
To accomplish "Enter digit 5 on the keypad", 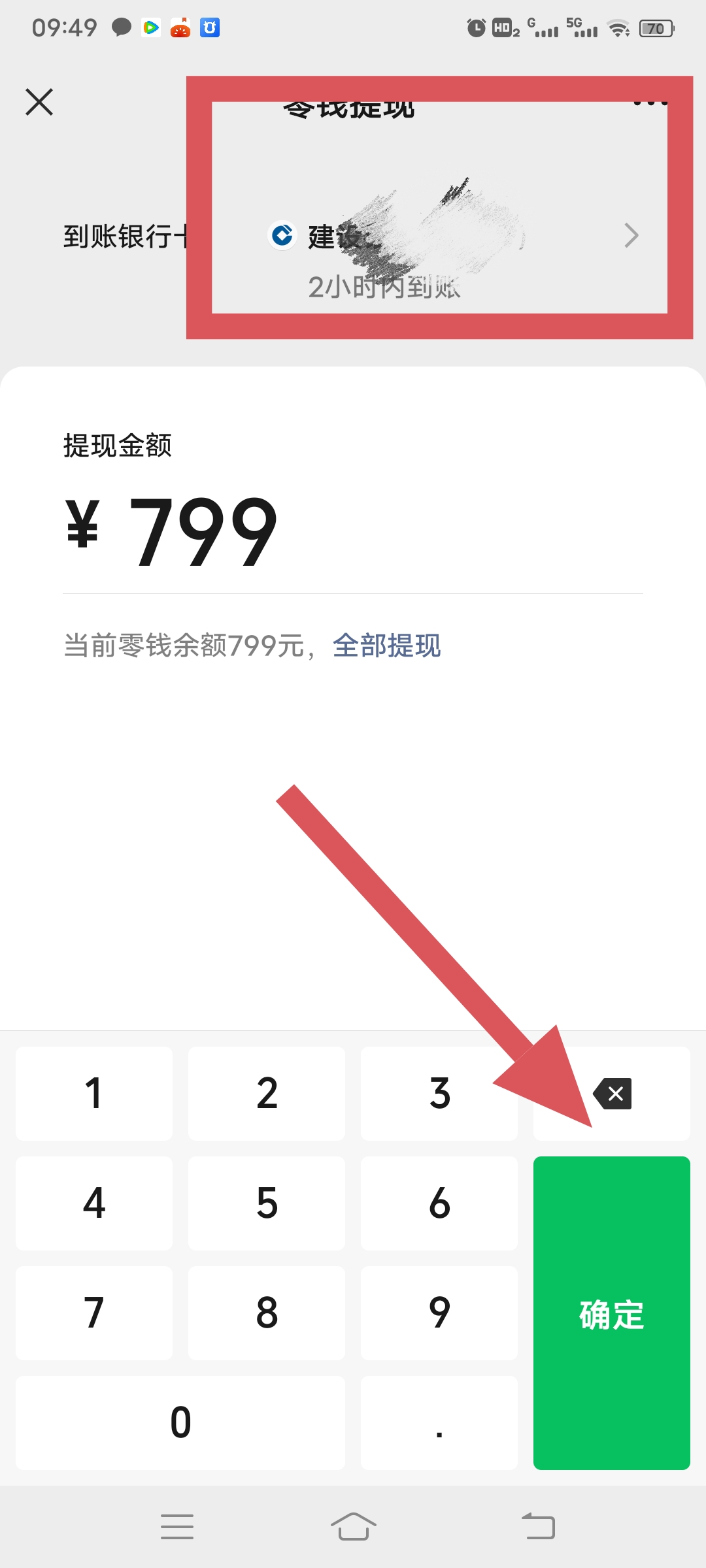I will (x=267, y=1203).
